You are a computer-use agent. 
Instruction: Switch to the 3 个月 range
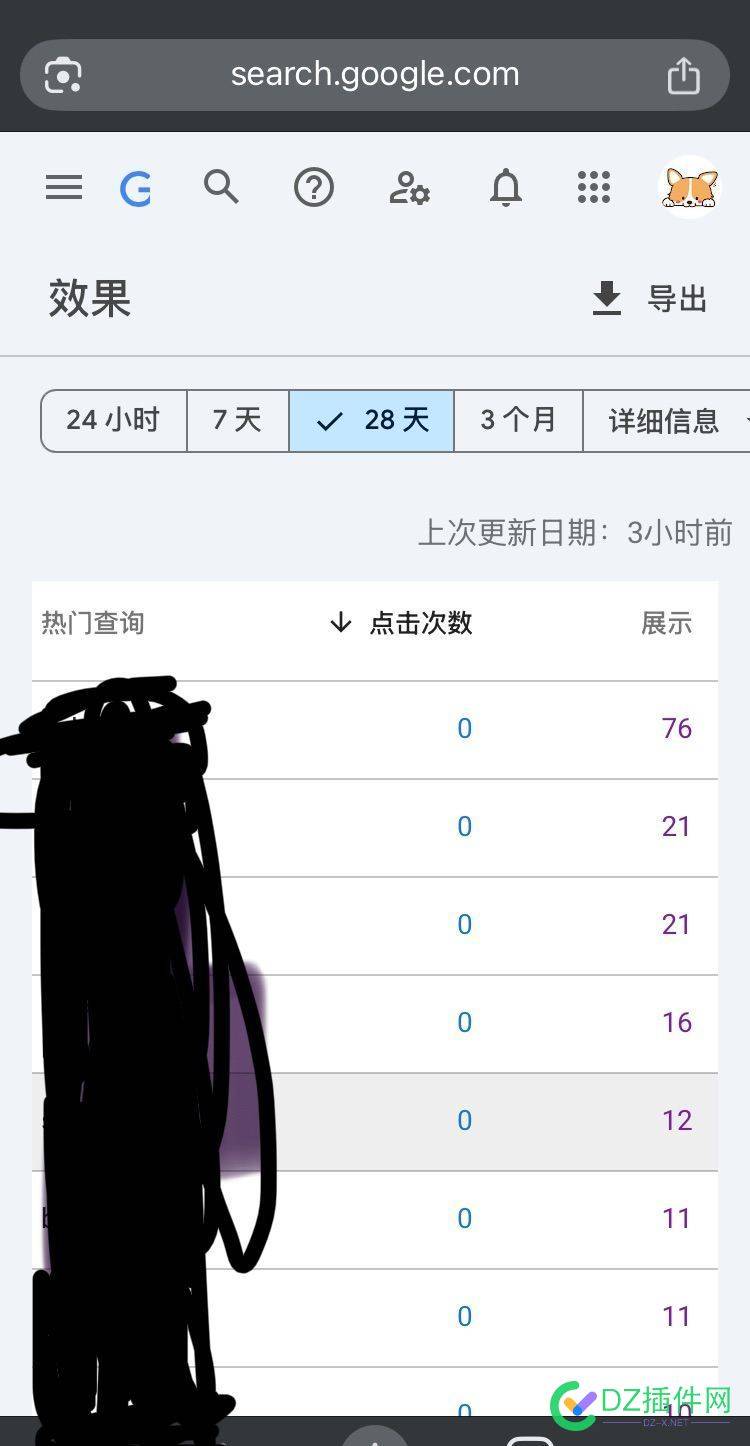pos(518,420)
